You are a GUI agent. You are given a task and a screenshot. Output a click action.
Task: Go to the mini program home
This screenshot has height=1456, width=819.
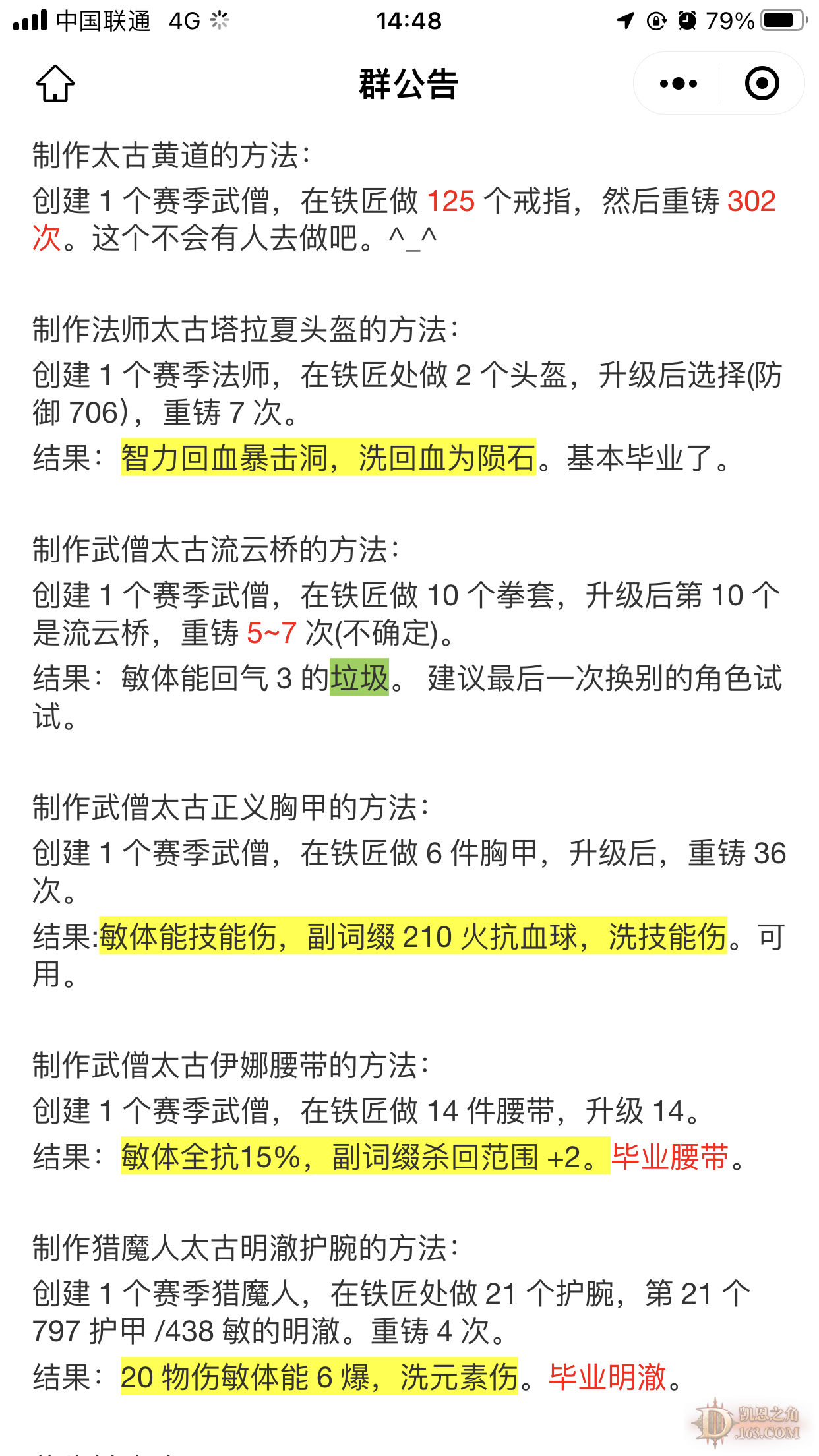tap(55, 84)
